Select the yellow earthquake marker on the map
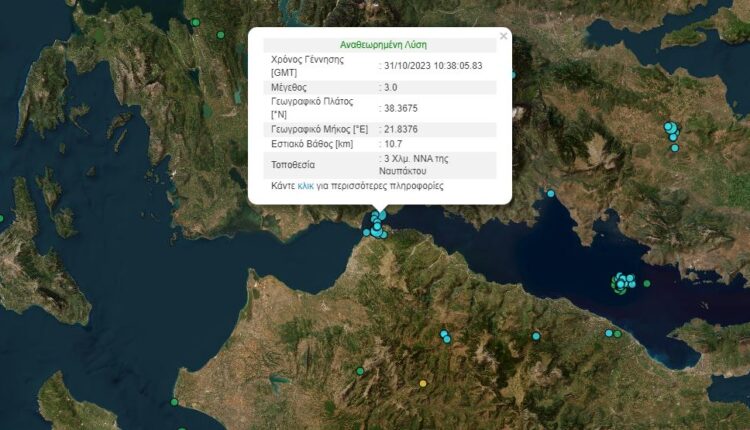 (423, 384)
